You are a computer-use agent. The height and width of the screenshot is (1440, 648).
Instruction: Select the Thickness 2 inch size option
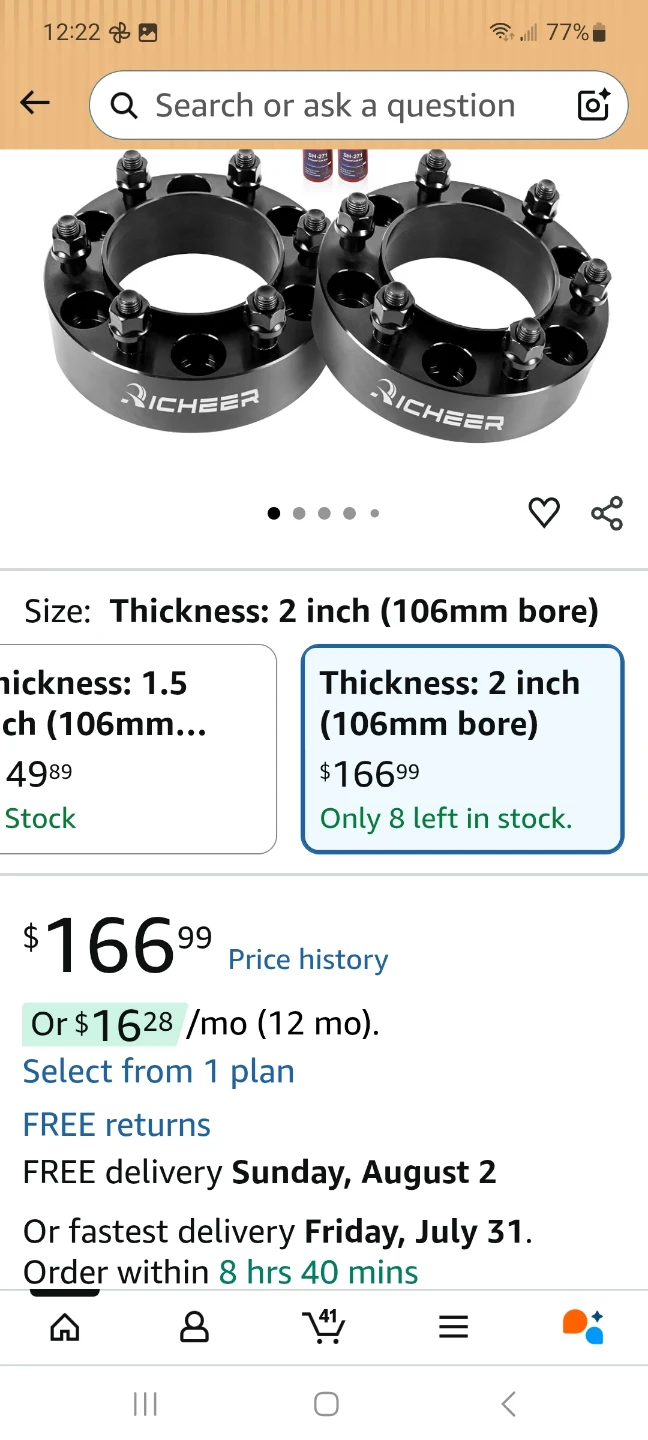(x=463, y=749)
